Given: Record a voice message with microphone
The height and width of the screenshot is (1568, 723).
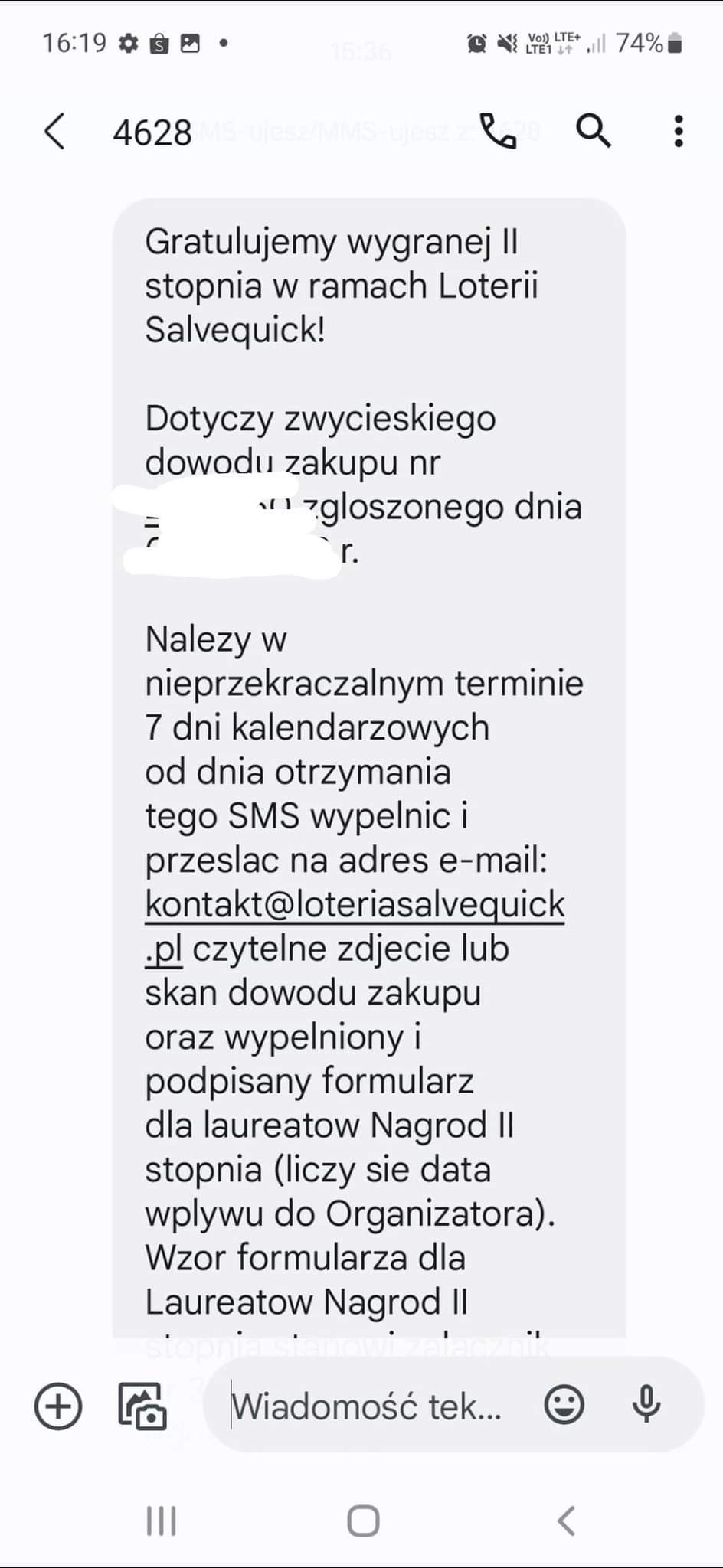Looking at the screenshot, I should pyautogui.click(x=646, y=1403).
